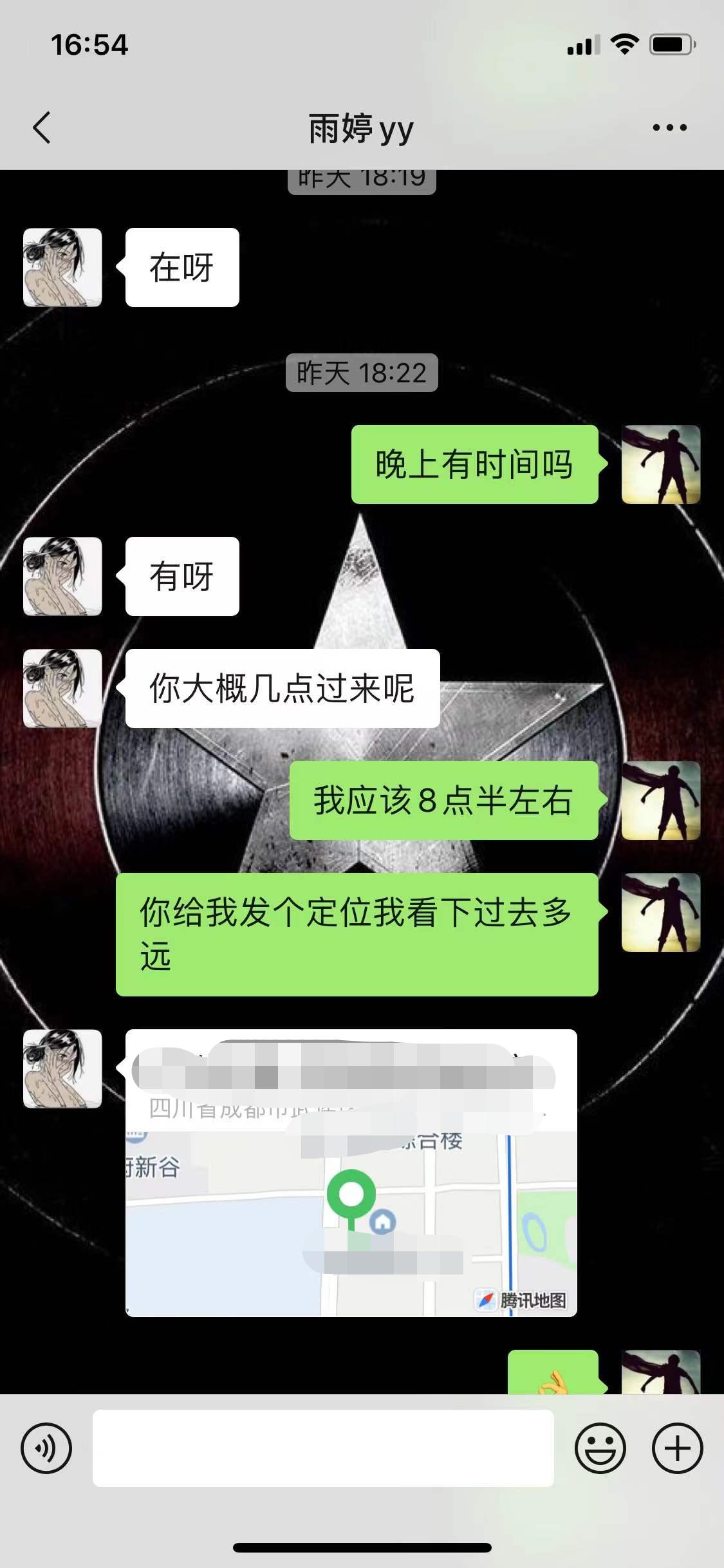Focus the message text field
This screenshot has height=1568, width=724.
click(x=323, y=1448)
